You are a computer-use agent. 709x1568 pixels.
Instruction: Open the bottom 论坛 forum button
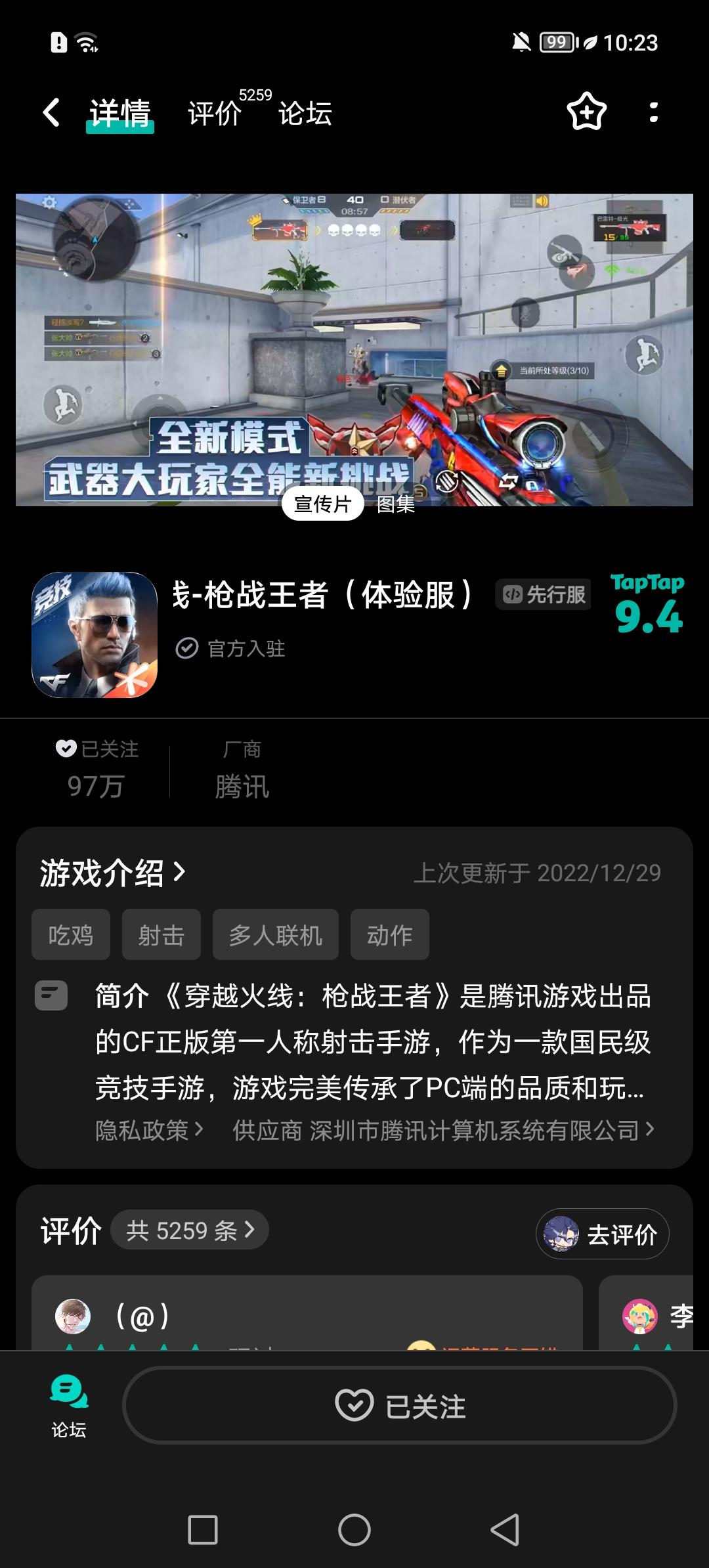point(69,1405)
